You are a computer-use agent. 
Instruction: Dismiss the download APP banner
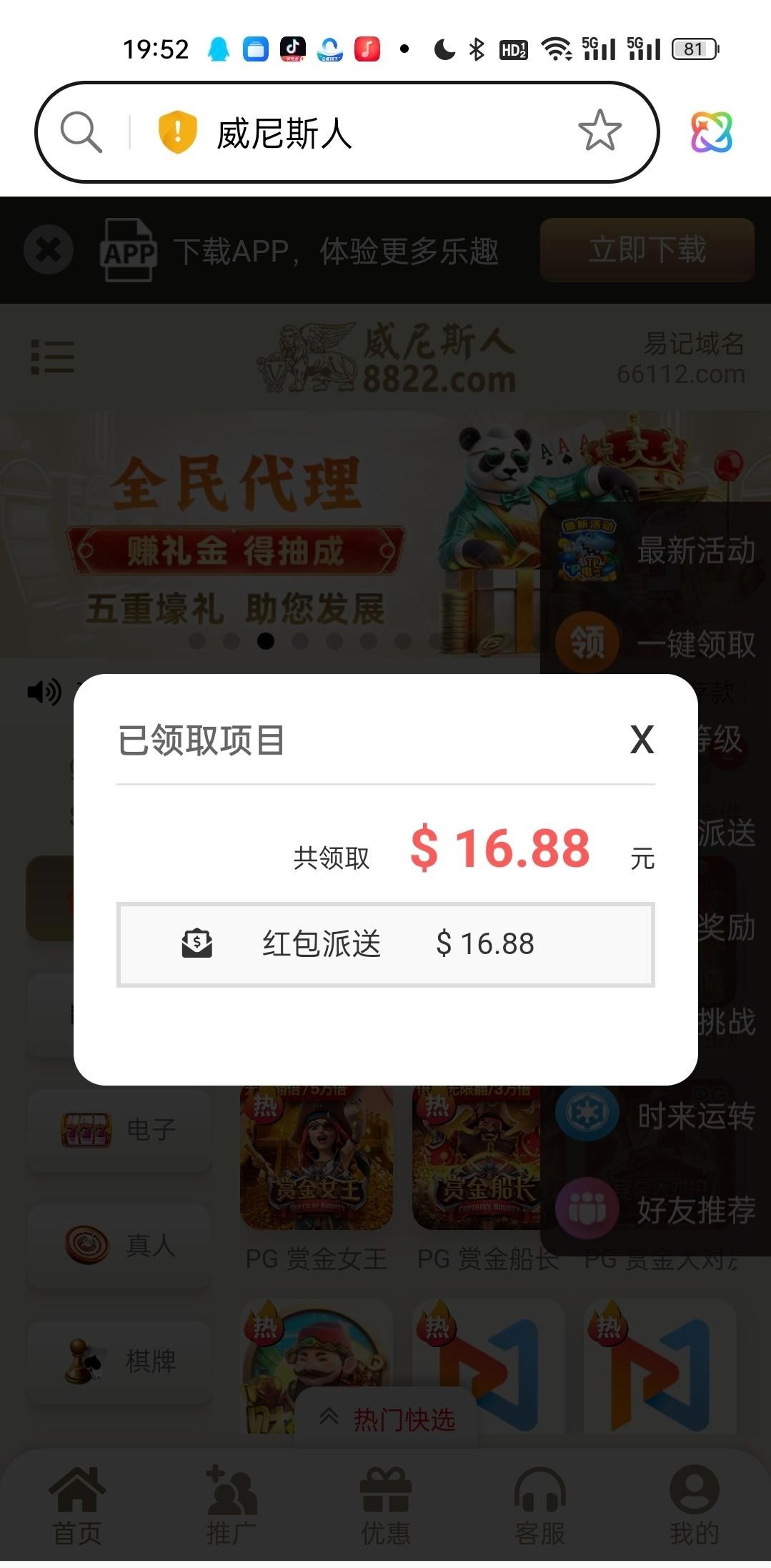[x=49, y=250]
